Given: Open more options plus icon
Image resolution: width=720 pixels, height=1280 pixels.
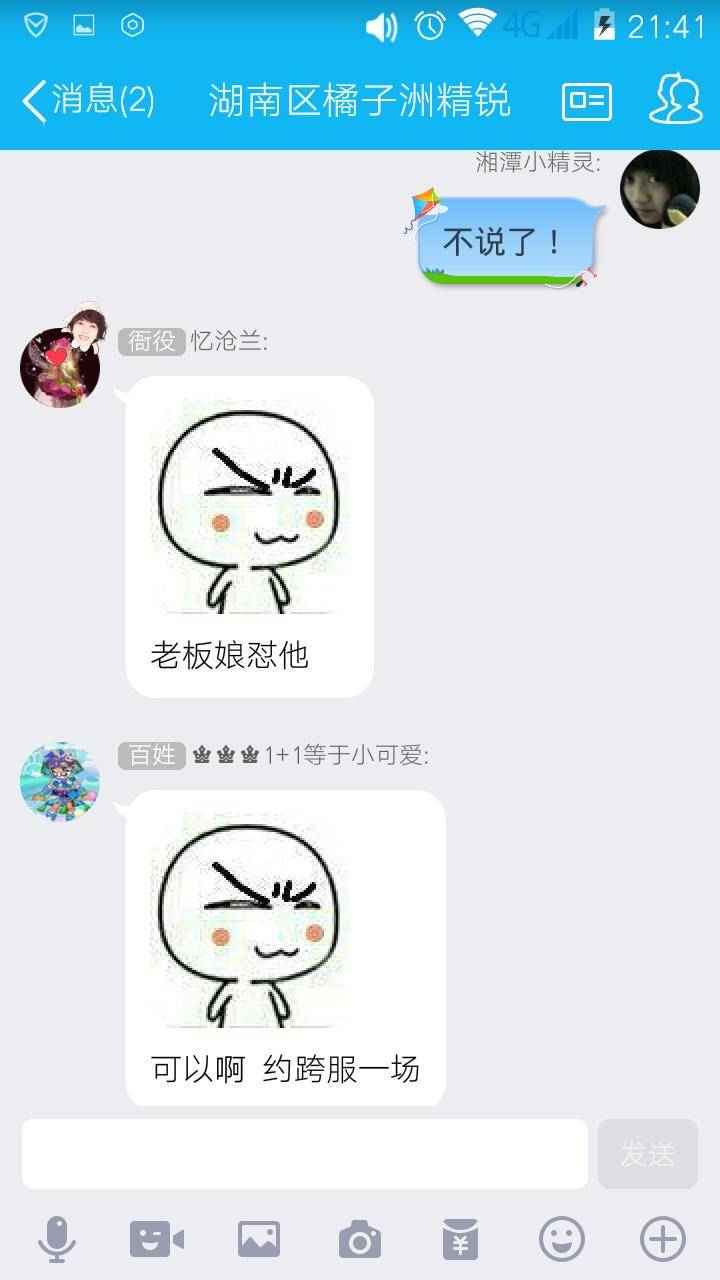Looking at the screenshot, I should pos(663,1240).
